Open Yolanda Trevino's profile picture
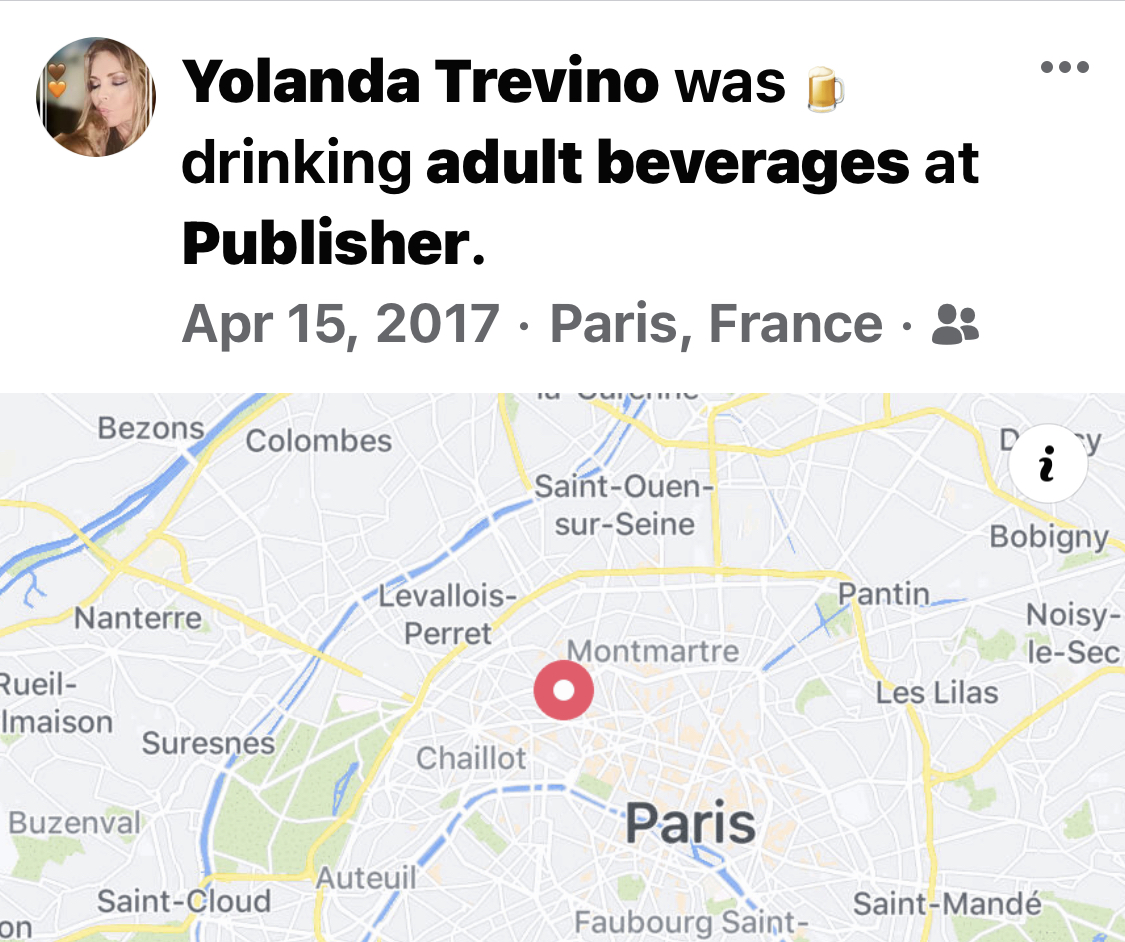Viewport: 1125px width, 942px height. pos(96,97)
